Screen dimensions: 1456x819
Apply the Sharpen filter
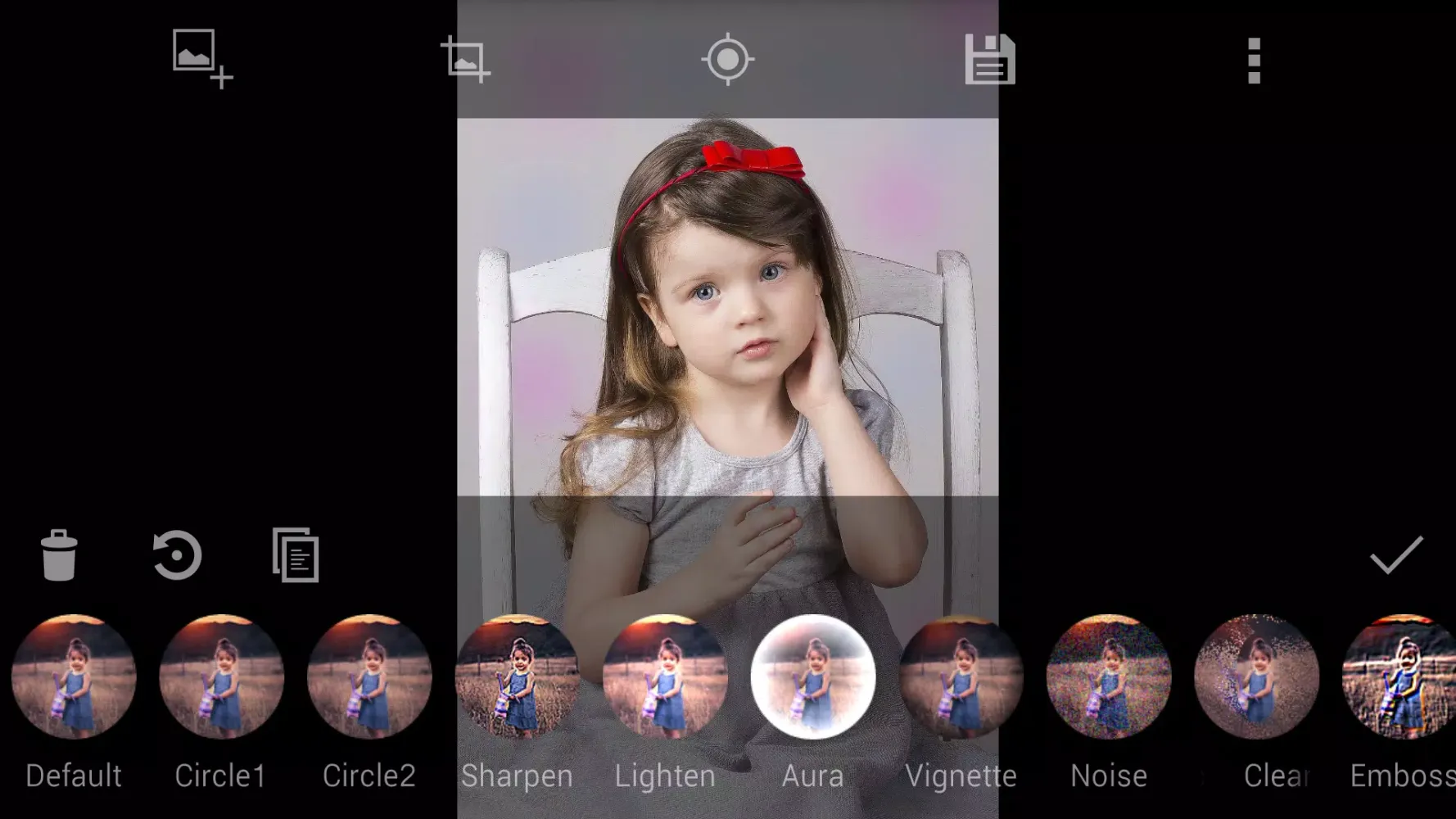click(x=517, y=676)
